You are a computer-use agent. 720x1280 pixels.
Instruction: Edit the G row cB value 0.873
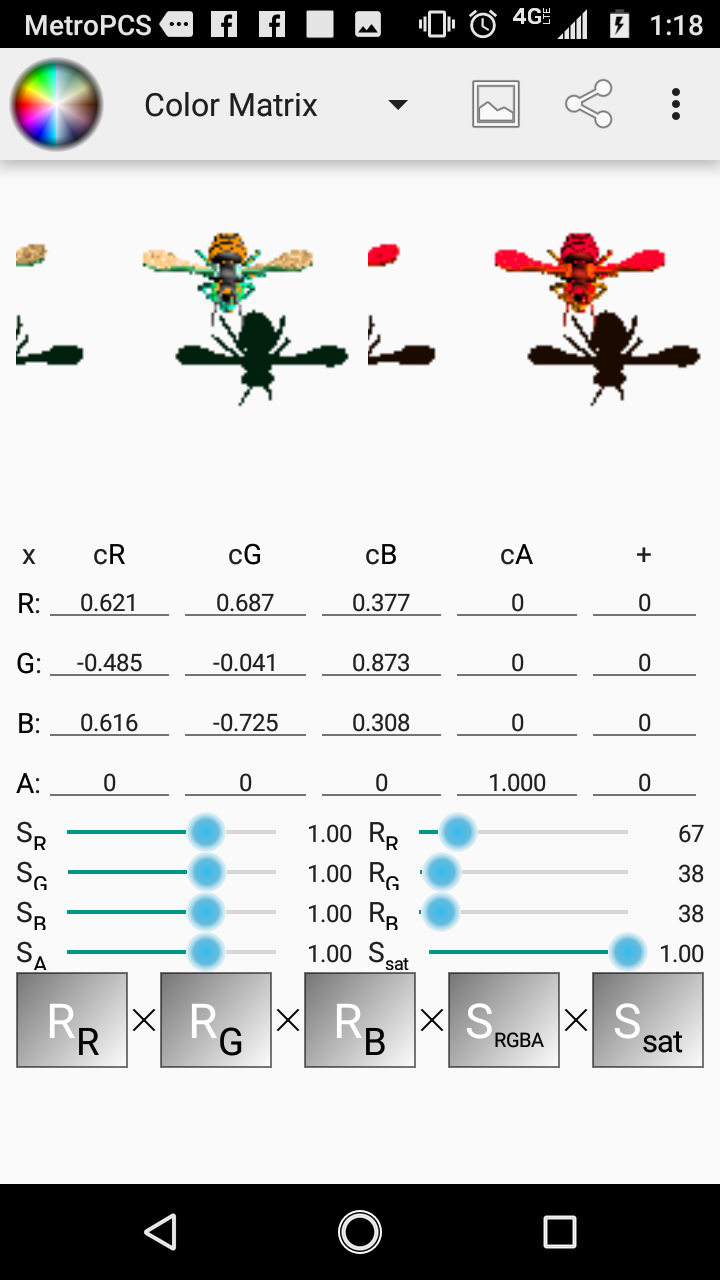coord(381,662)
